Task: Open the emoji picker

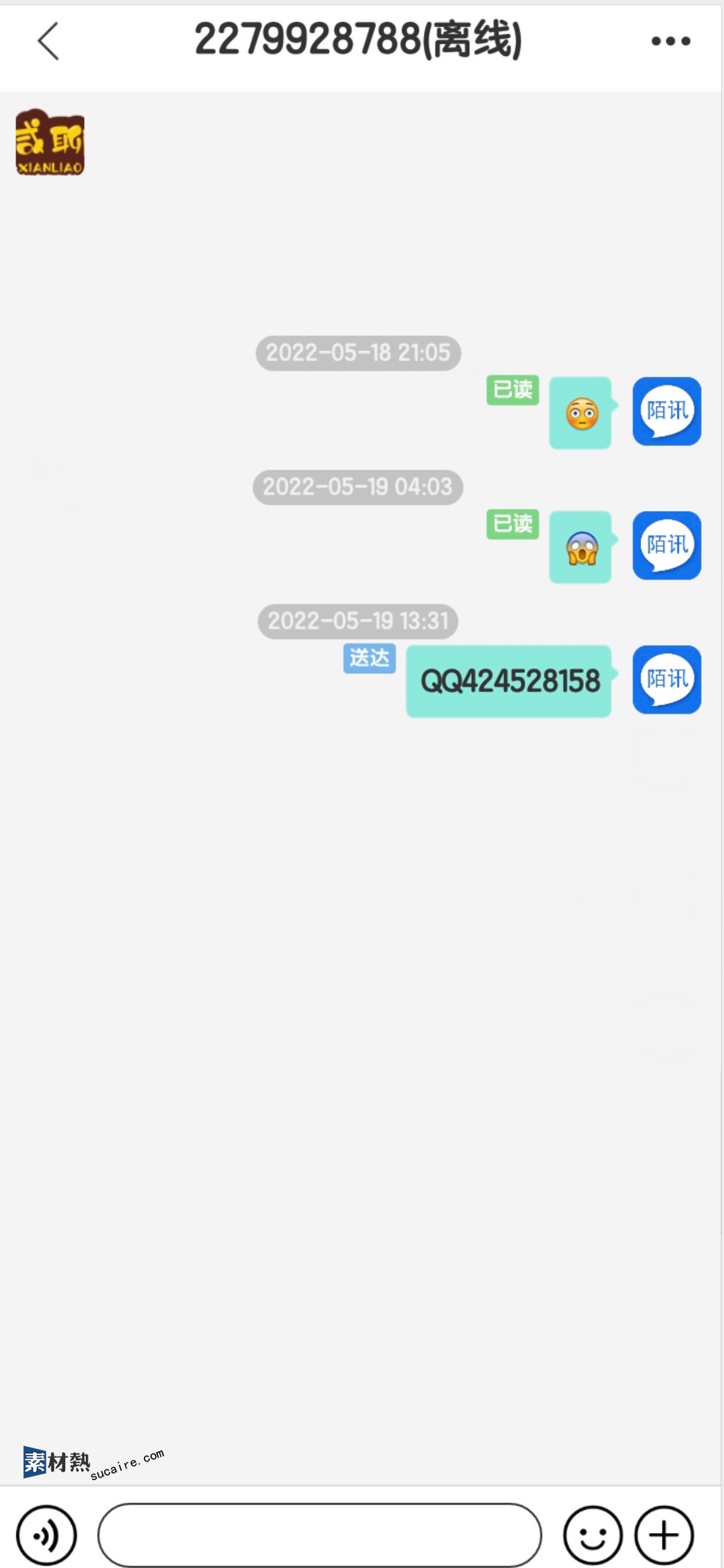Action: (x=593, y=1535)
